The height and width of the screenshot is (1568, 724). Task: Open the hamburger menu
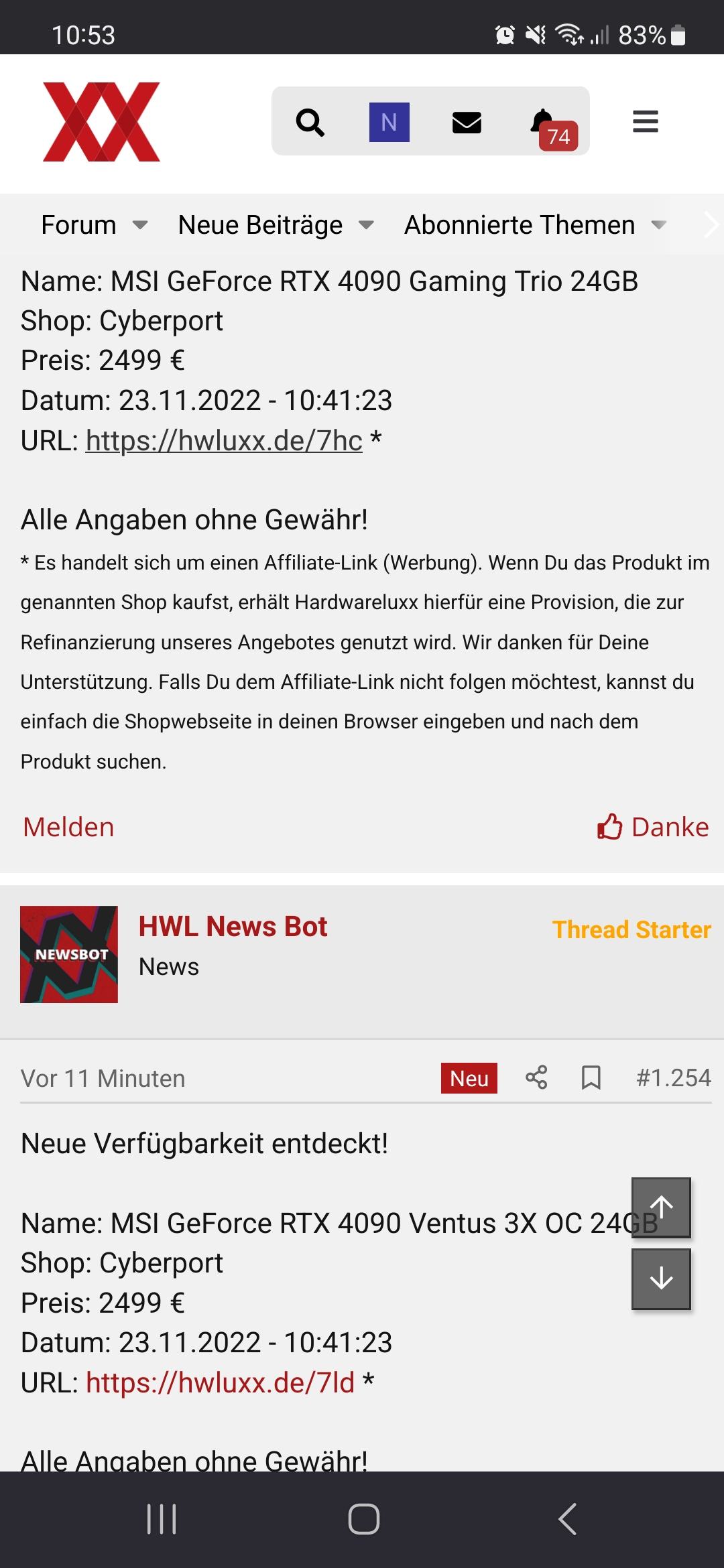pos(646,121)
